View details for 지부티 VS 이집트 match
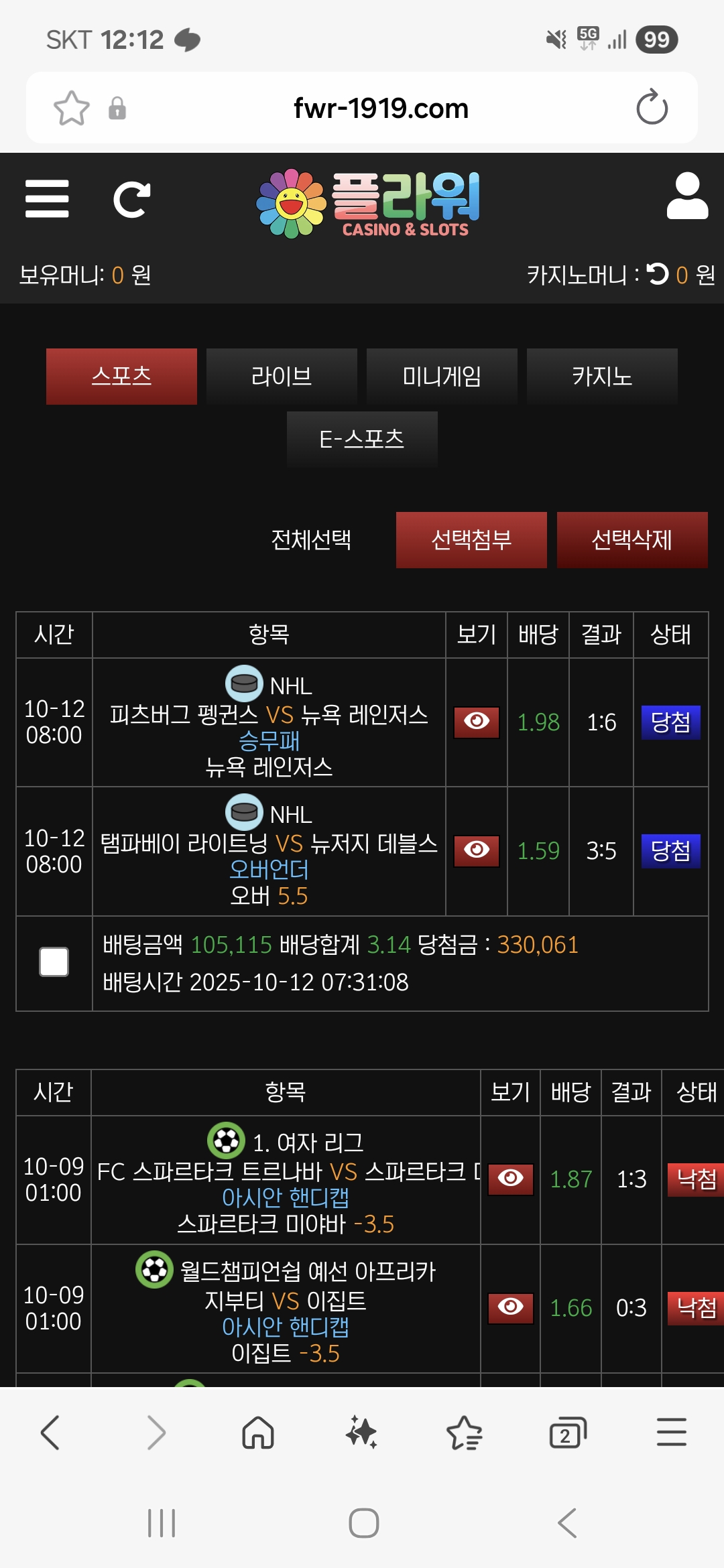Image resolution: width=724 pixels, height=1568 pixels. pos(510,1308)
